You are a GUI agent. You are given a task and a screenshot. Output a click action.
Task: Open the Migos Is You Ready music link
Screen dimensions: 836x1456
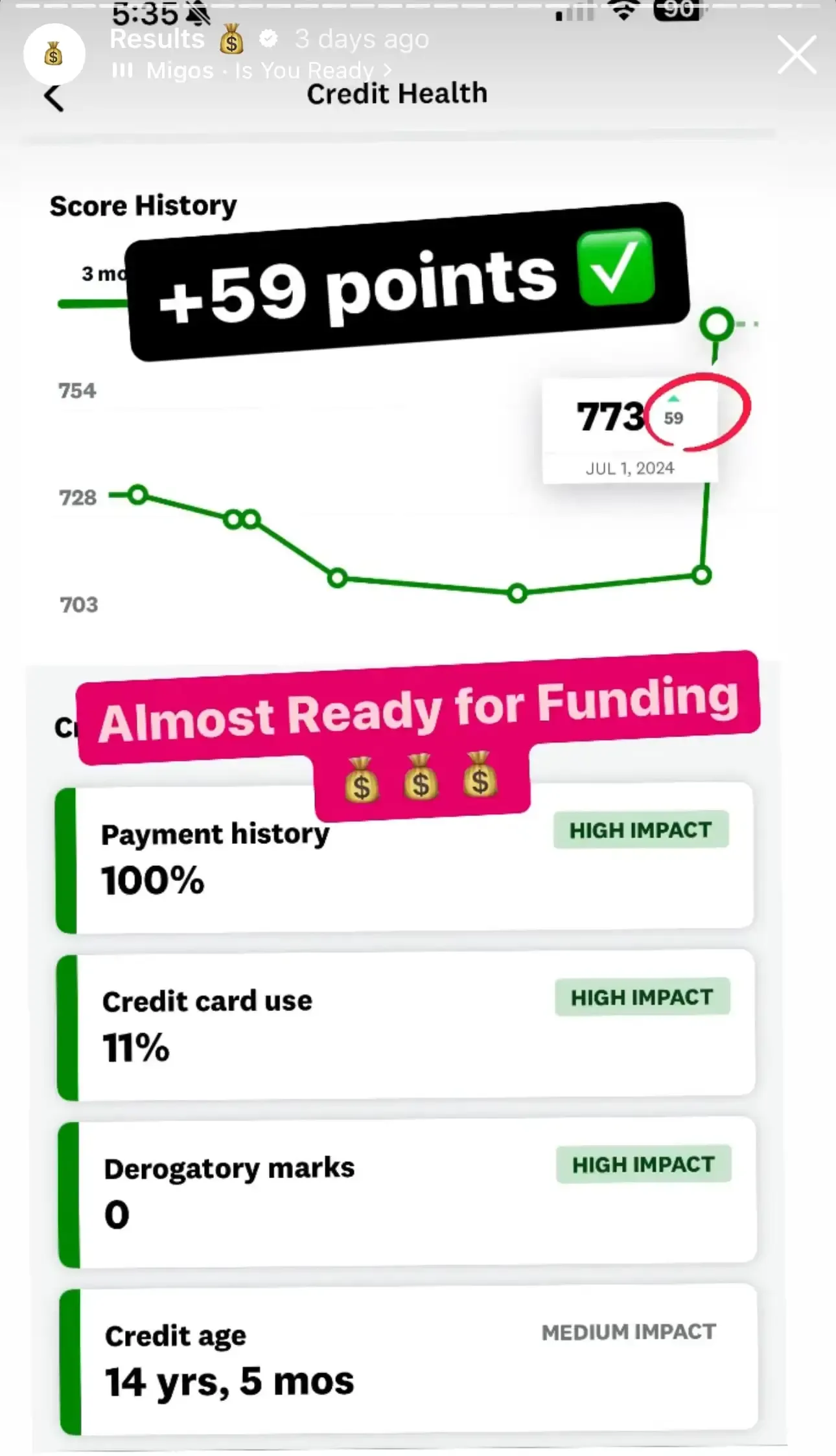(251, 70)
